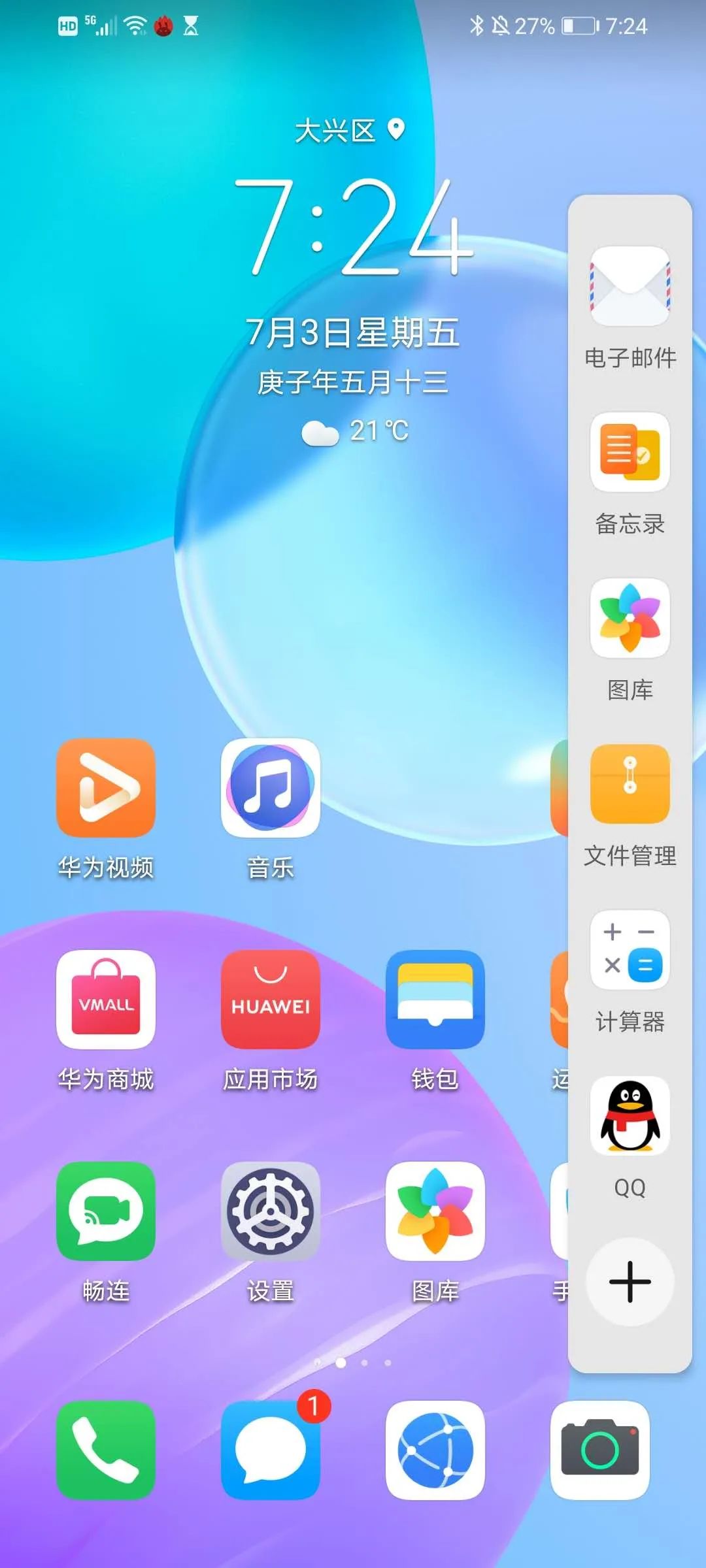
Task: Launch the browser from the dock
Action: (435, 1450)
